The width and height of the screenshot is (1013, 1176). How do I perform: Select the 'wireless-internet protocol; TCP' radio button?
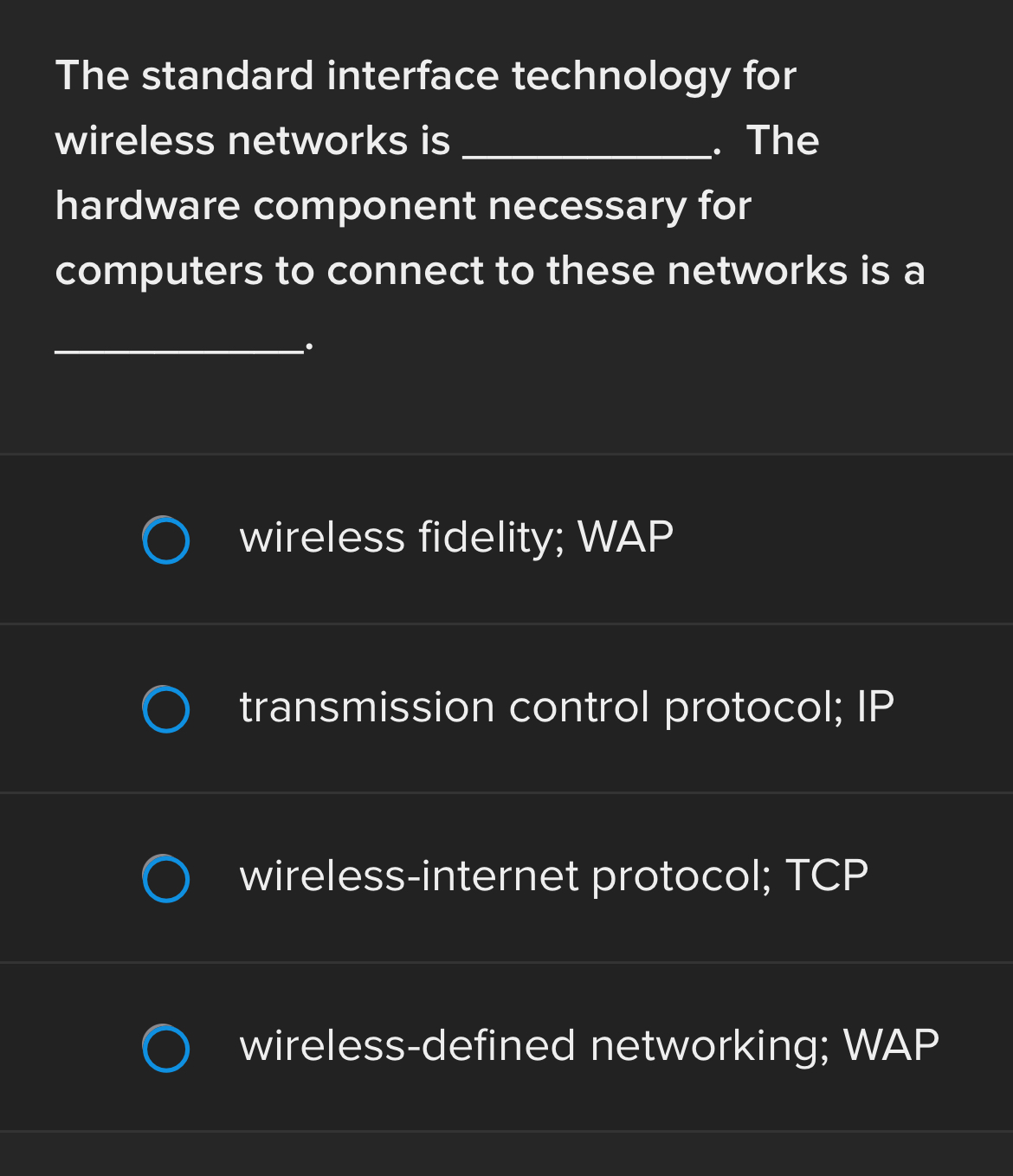[167, 879]
